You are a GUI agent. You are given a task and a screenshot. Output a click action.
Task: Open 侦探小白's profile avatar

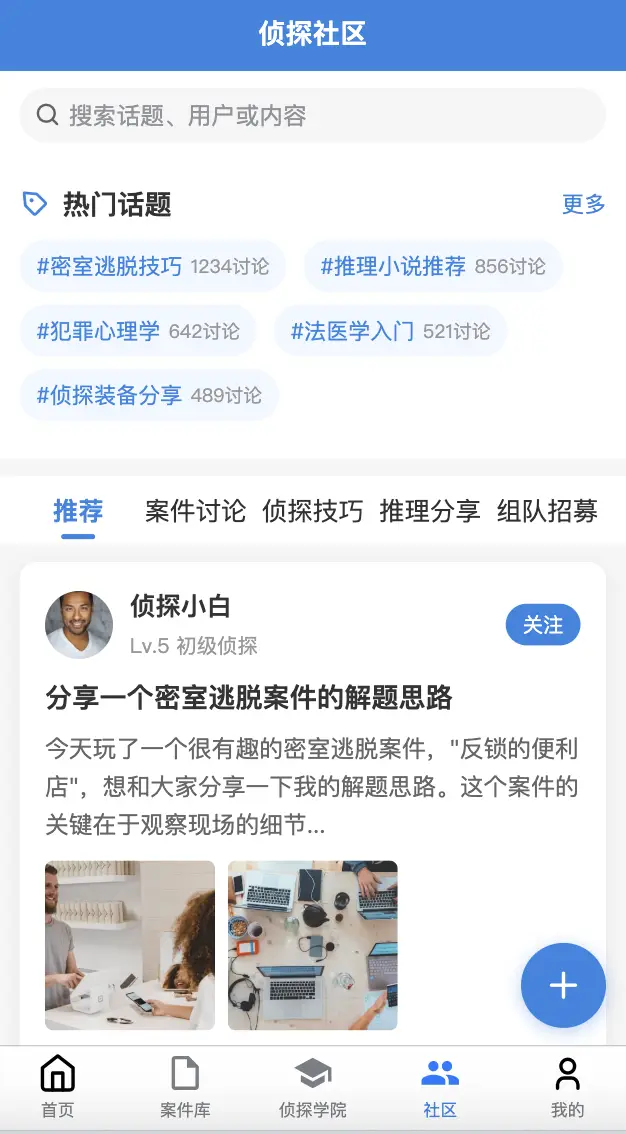[79, 625]
